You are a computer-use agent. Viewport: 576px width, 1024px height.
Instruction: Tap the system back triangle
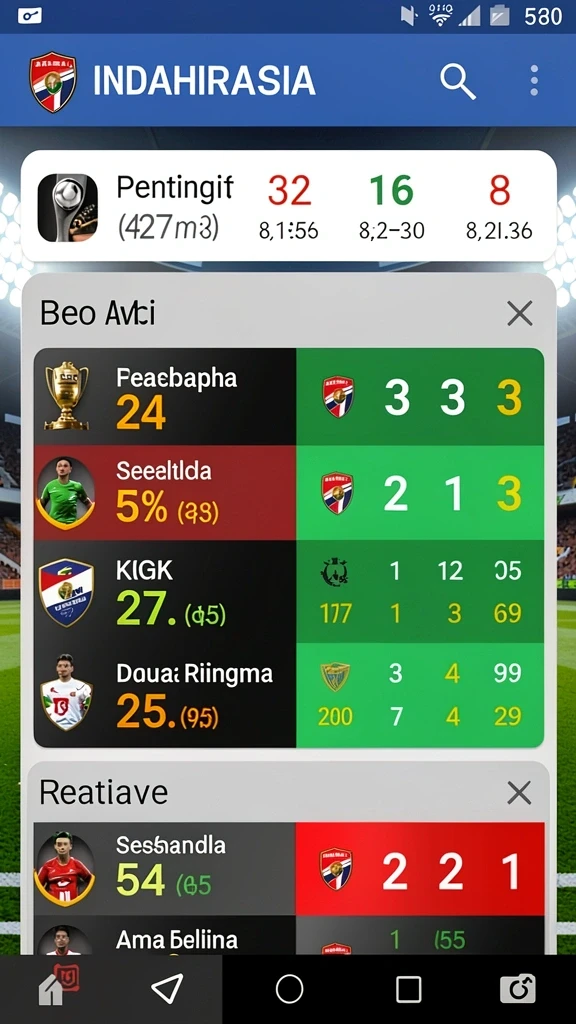pyautogui.click(x=167, y=989)
